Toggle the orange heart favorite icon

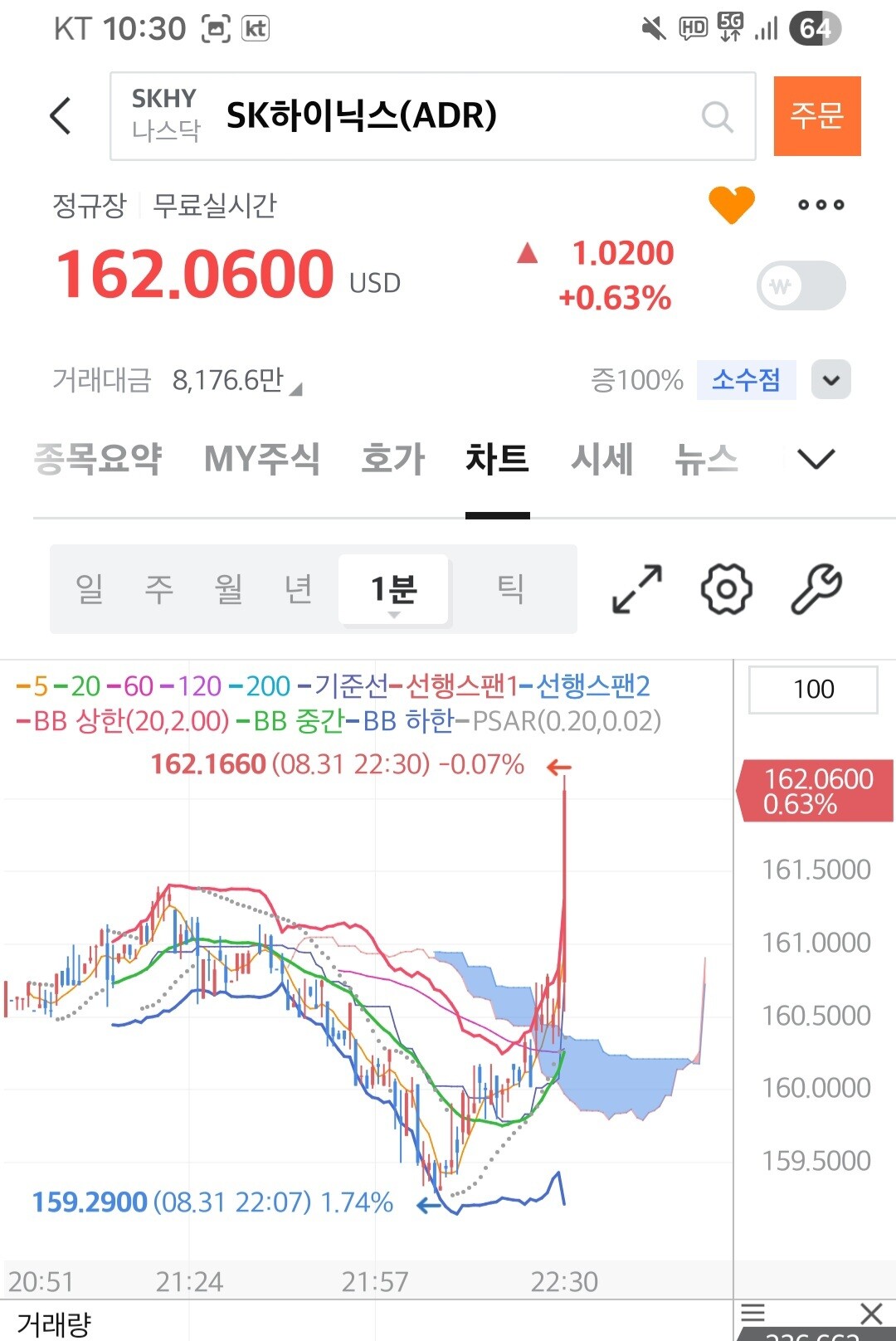[731, 203]
